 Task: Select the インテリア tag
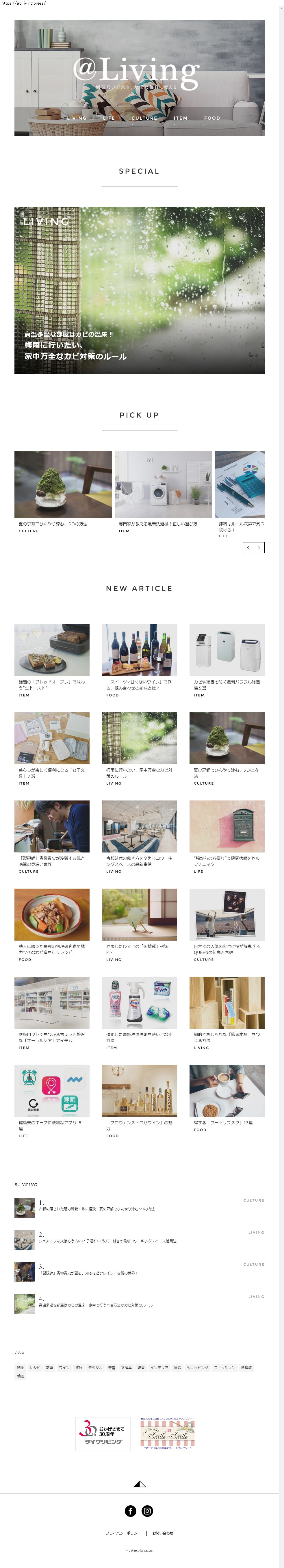coord(159,1368)
